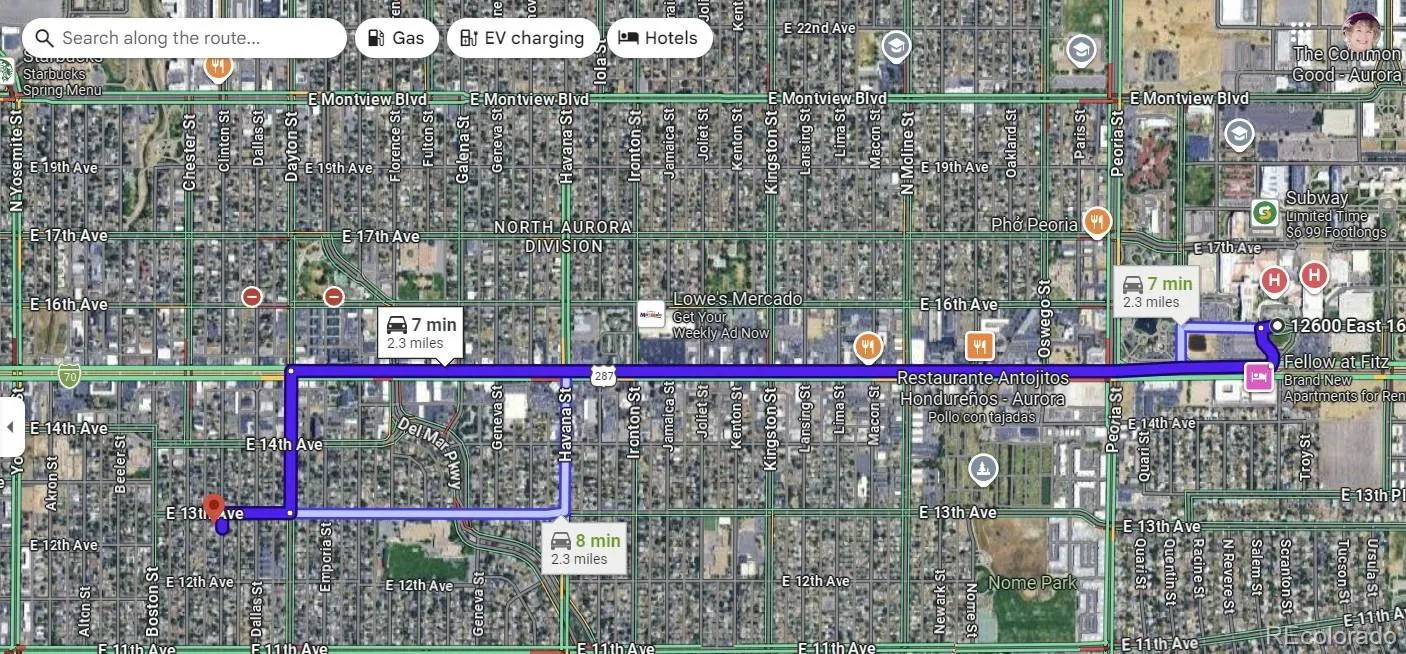Tap the red destination pin on E 13th Ave

tap(213, 505)
